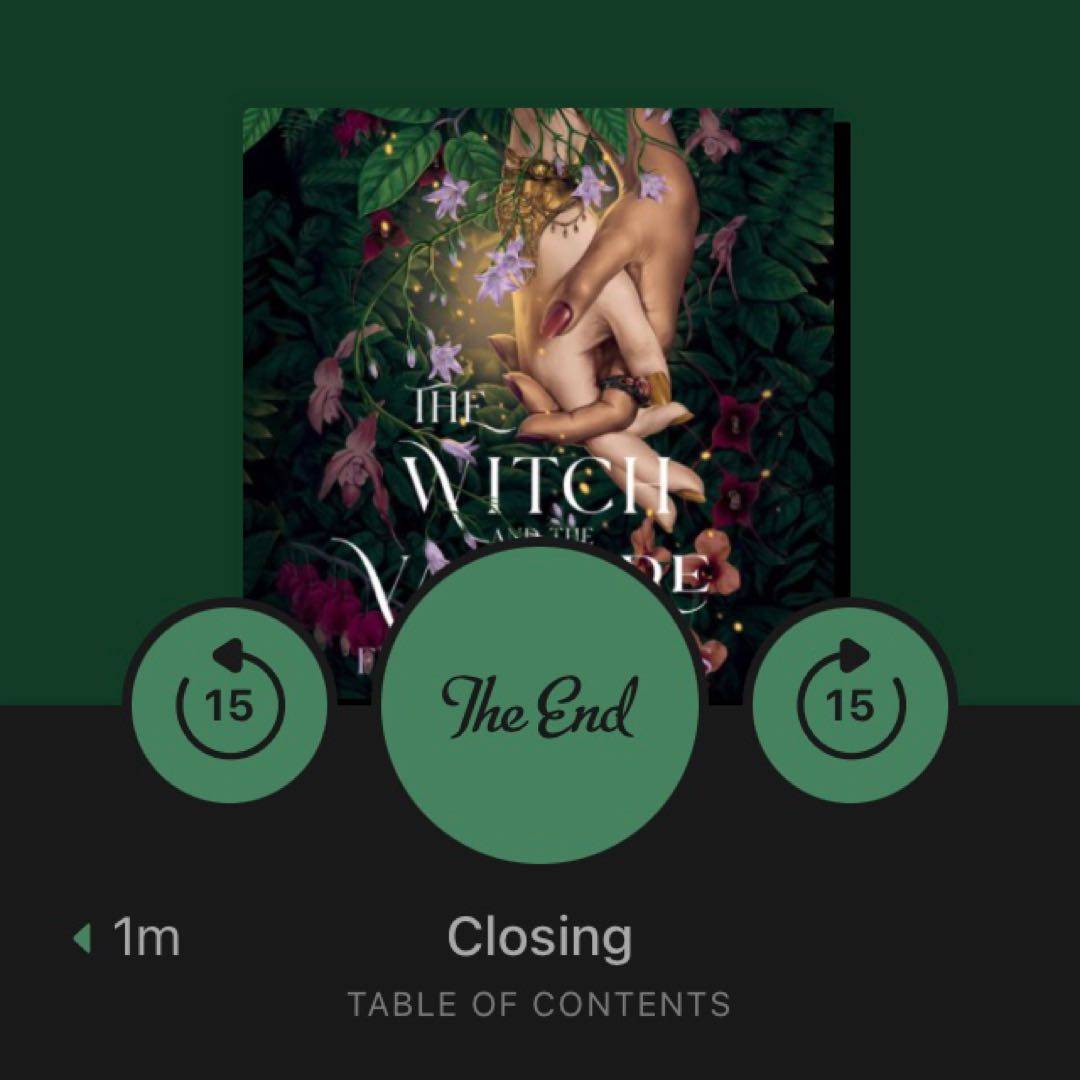Tap the center The End button
This screenshot has height=1080, width=1080.
pyautogui.click(x=540, y=706)
